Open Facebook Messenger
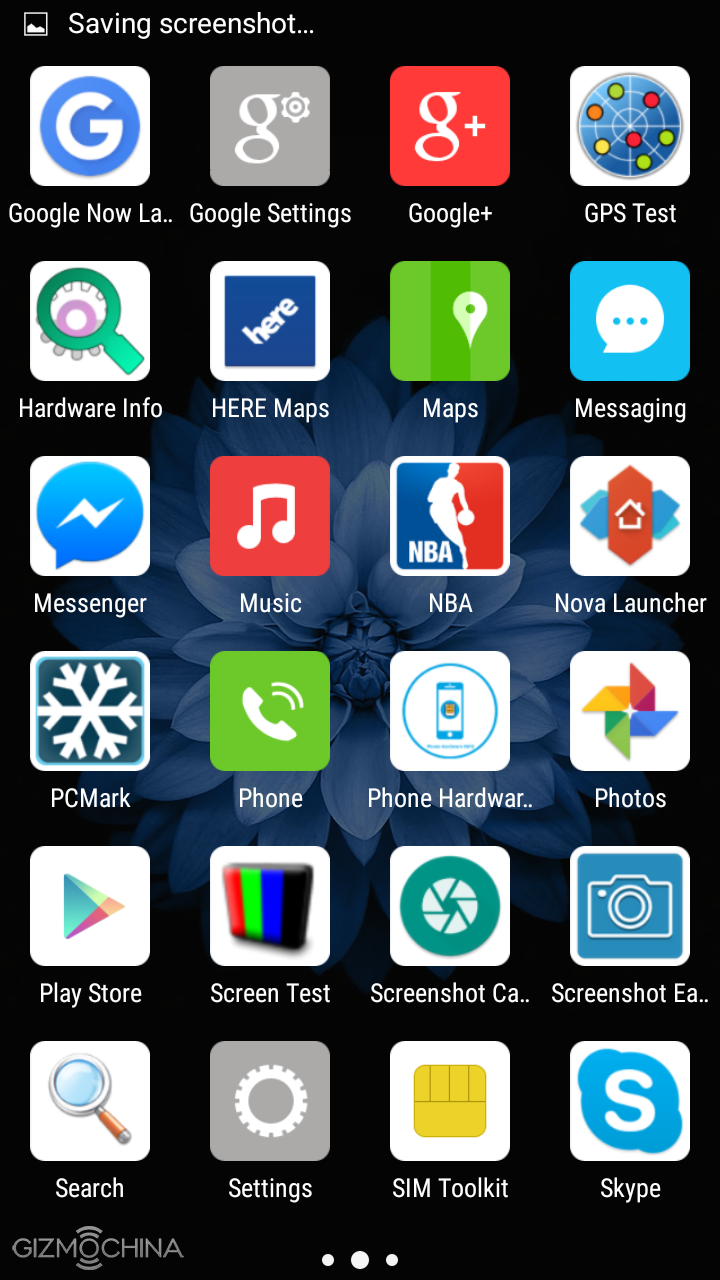Image resolution: width=720 pixels, height=1280 pixels. tap(90, 516)
